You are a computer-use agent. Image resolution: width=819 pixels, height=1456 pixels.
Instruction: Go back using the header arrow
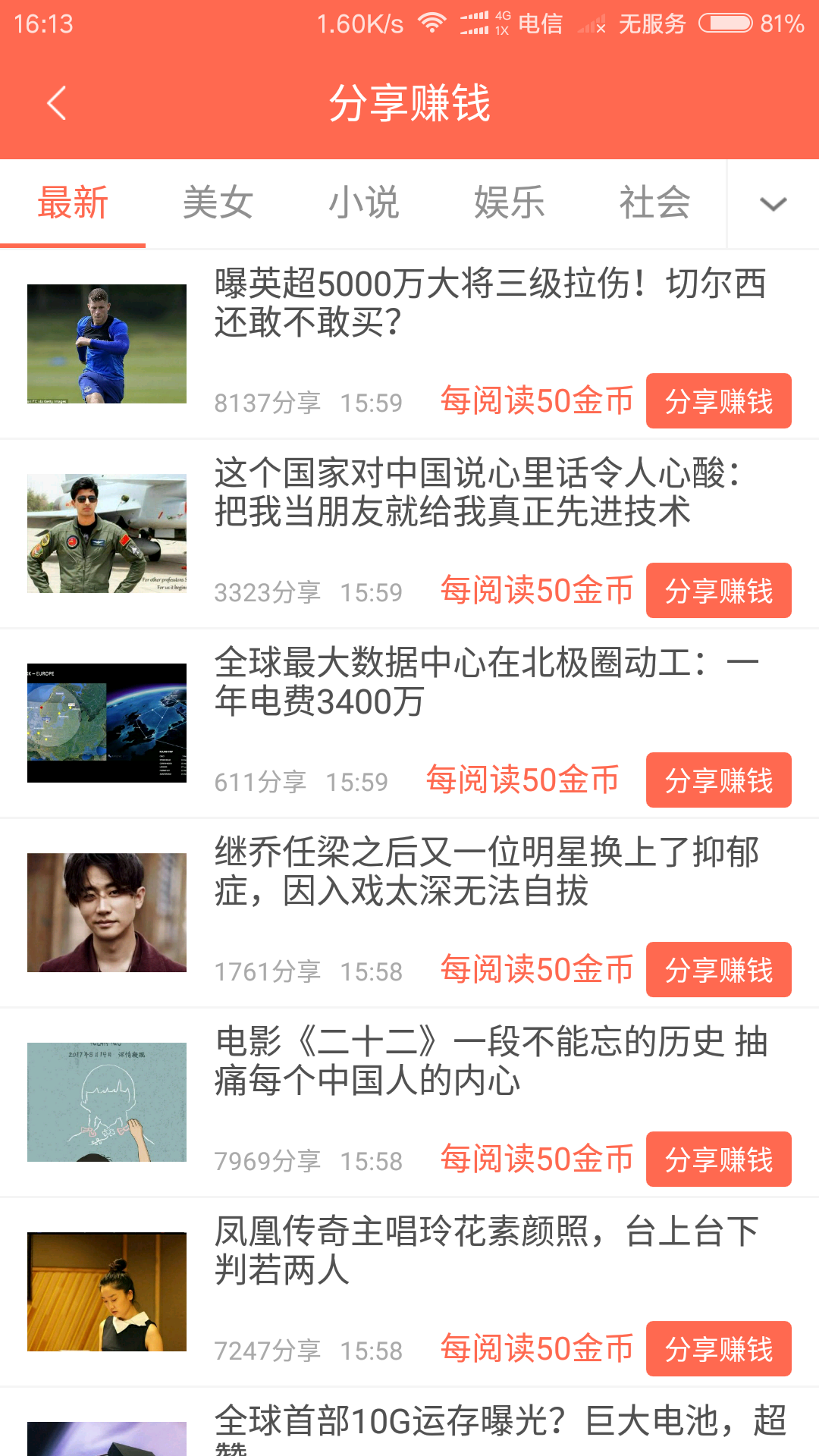point(57,103)
